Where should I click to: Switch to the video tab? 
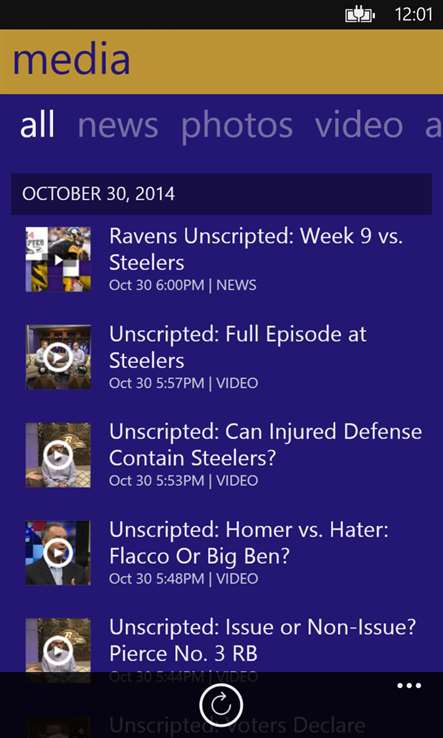point(359,125)
